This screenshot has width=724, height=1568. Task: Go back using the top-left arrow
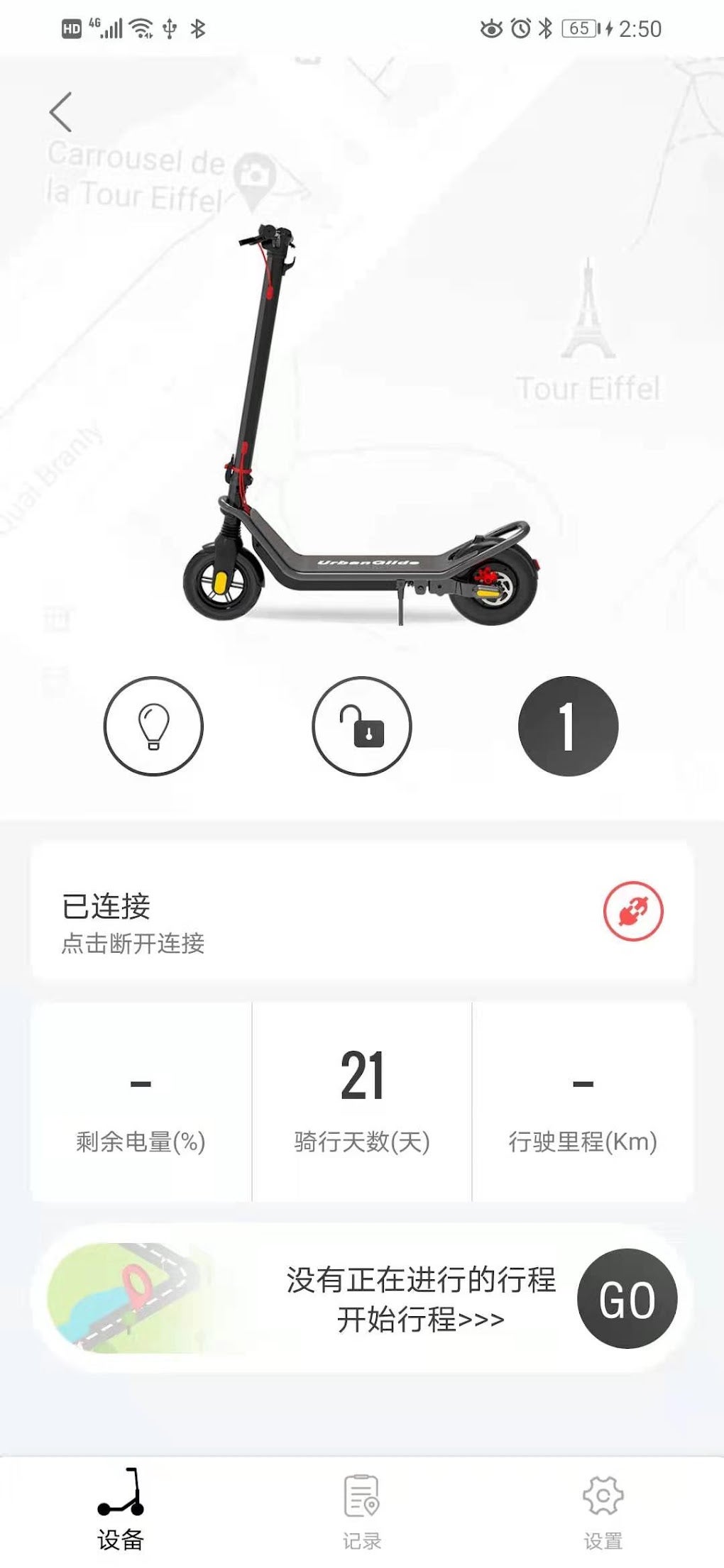[x=61, y=112]
